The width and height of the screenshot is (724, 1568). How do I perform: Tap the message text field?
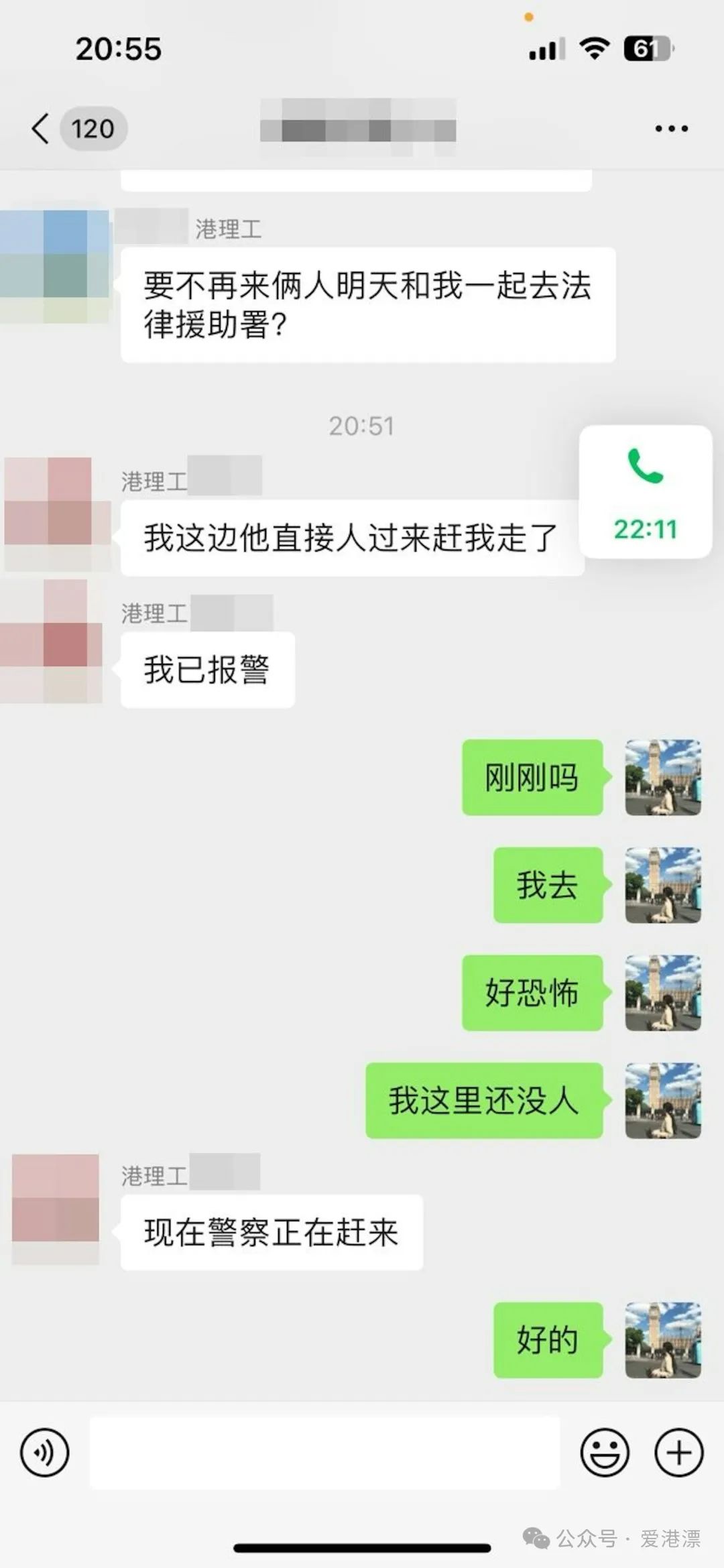click(x=324, y=1453)
